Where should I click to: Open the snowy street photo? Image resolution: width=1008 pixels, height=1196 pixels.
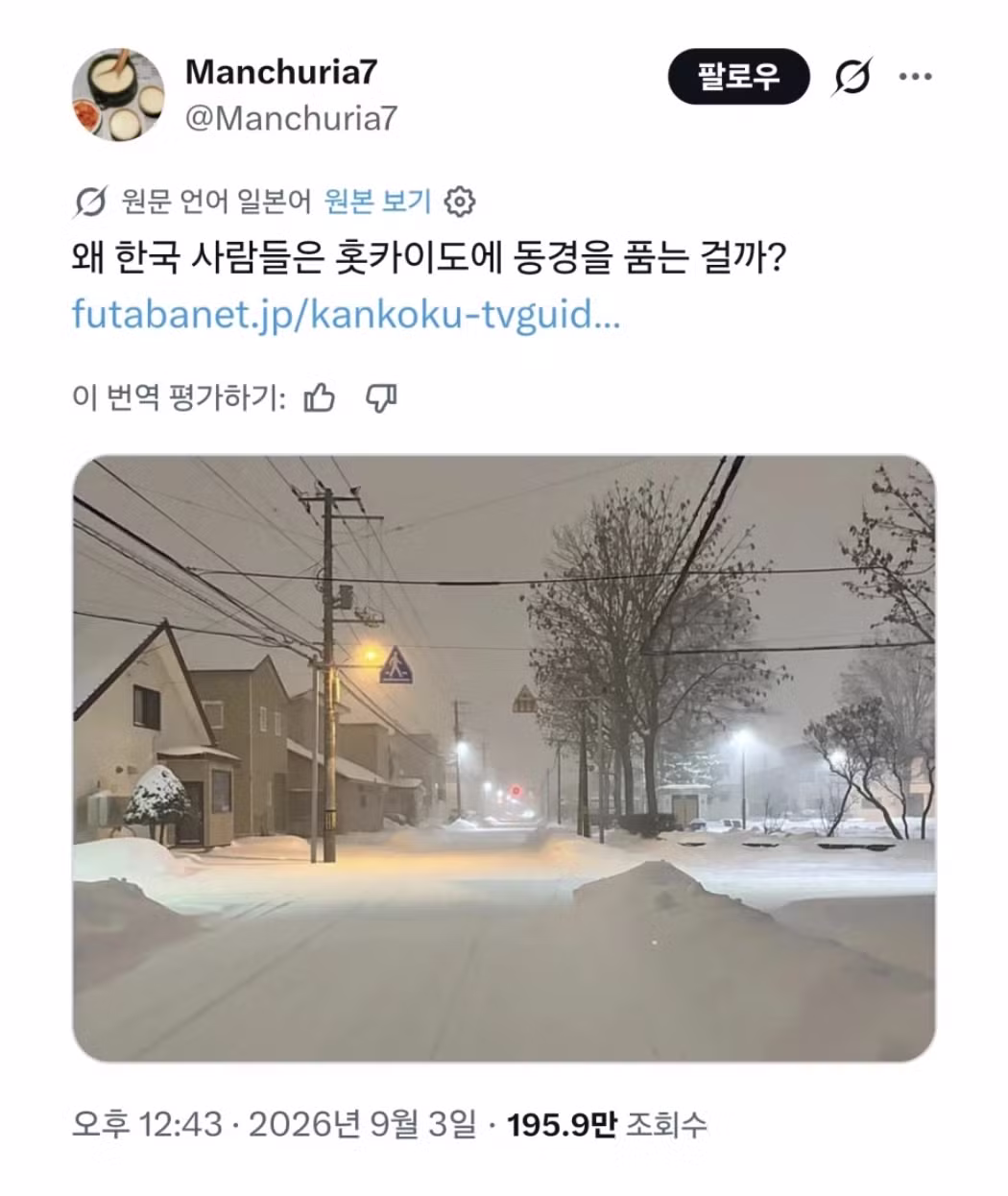pyautogui.click(x=504, y=758)
